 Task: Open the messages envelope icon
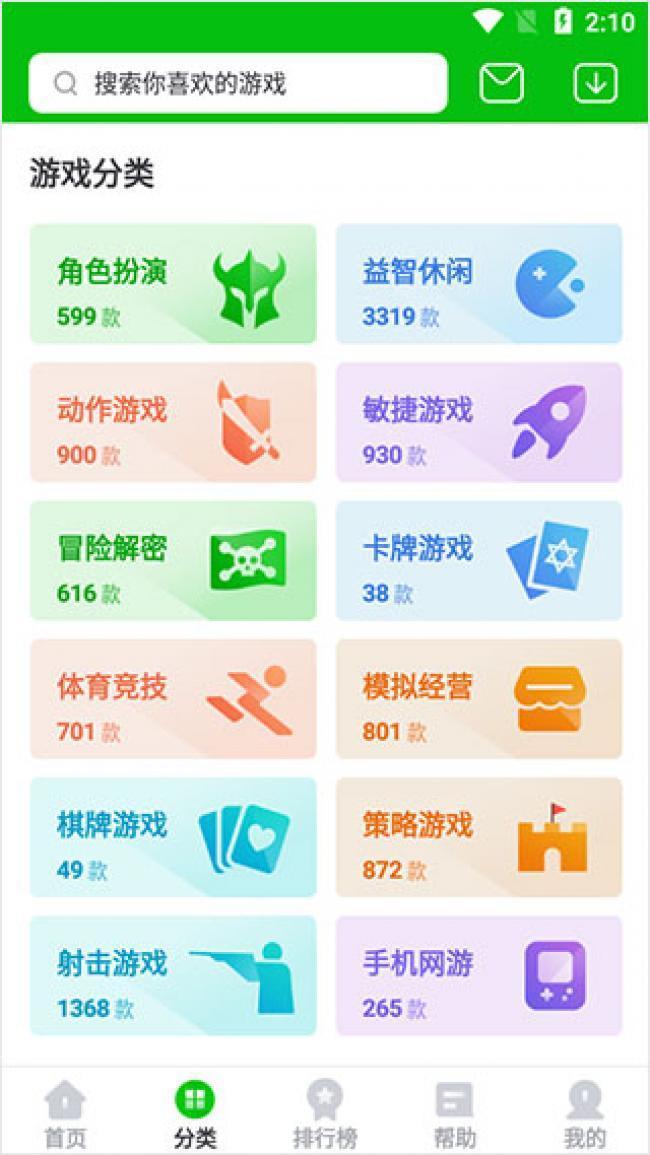pos(501,83)
